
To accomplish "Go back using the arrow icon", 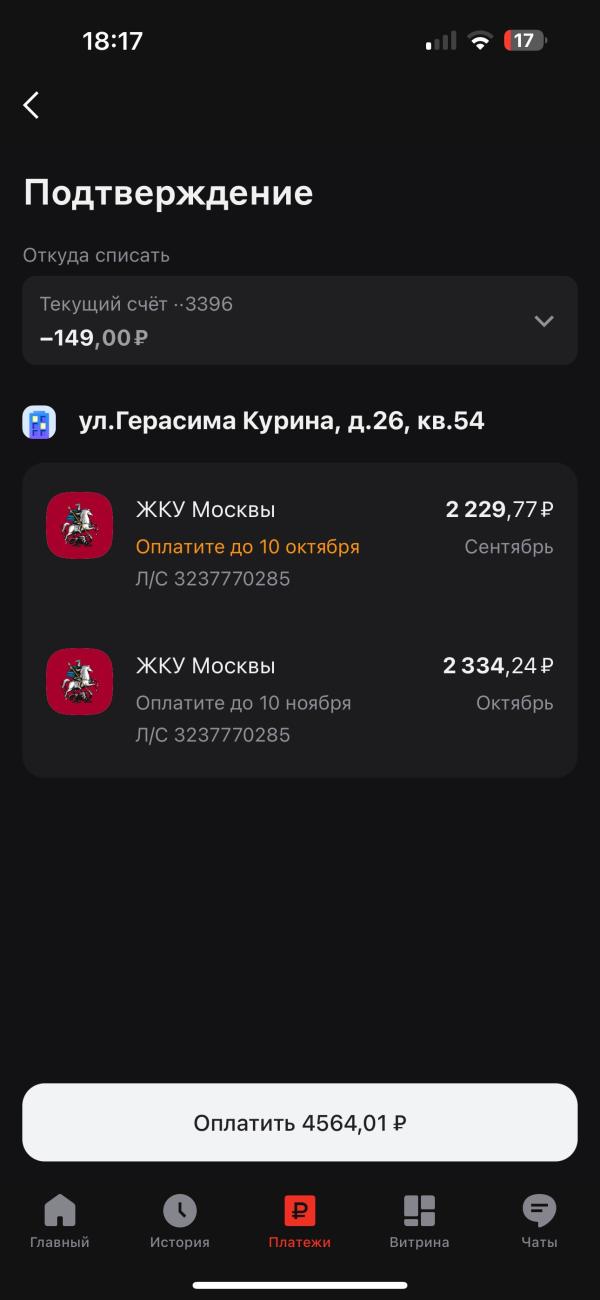I will coord(31,105).
